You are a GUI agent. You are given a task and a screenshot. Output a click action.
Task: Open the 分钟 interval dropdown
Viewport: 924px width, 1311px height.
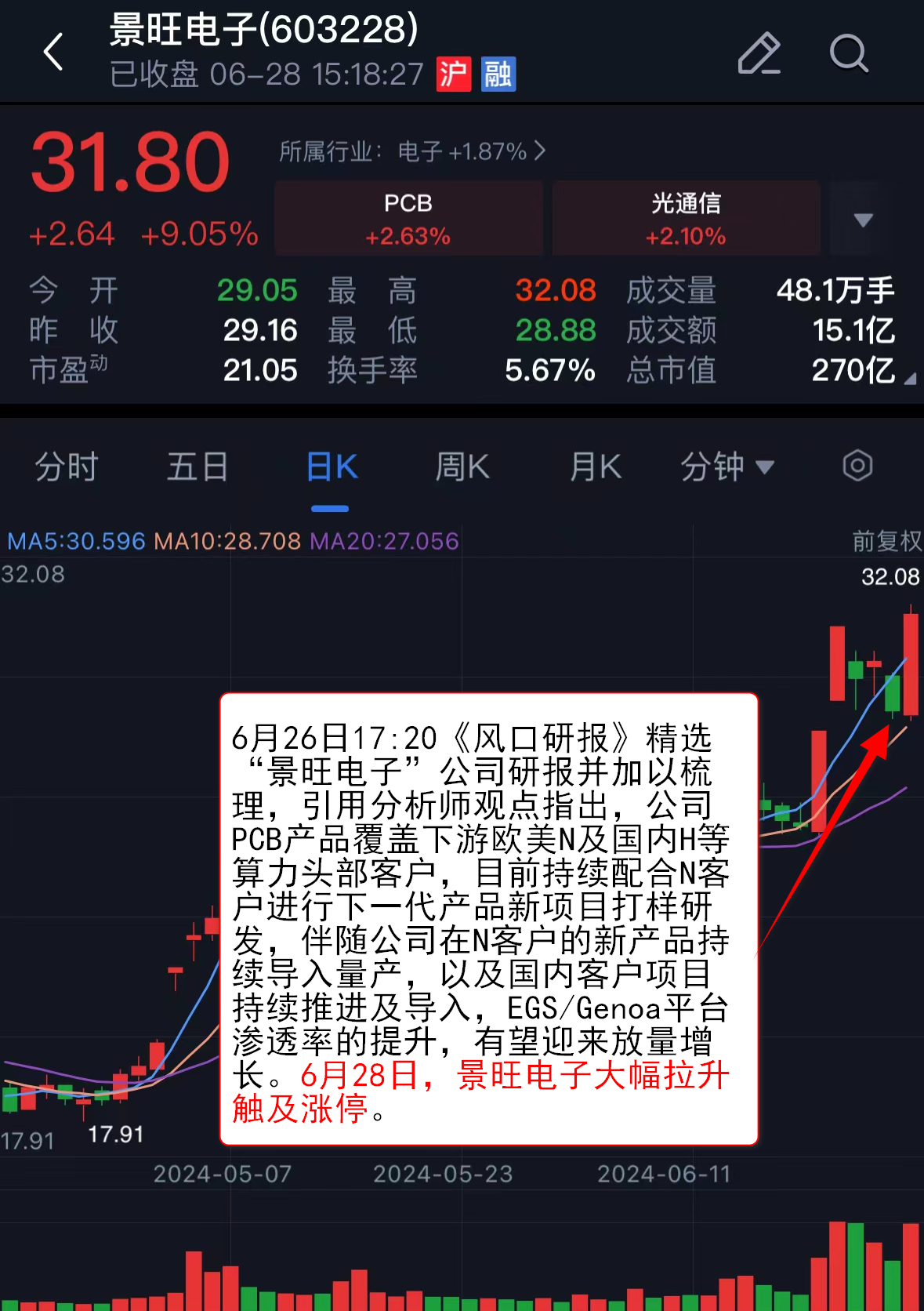pos(727,467)
